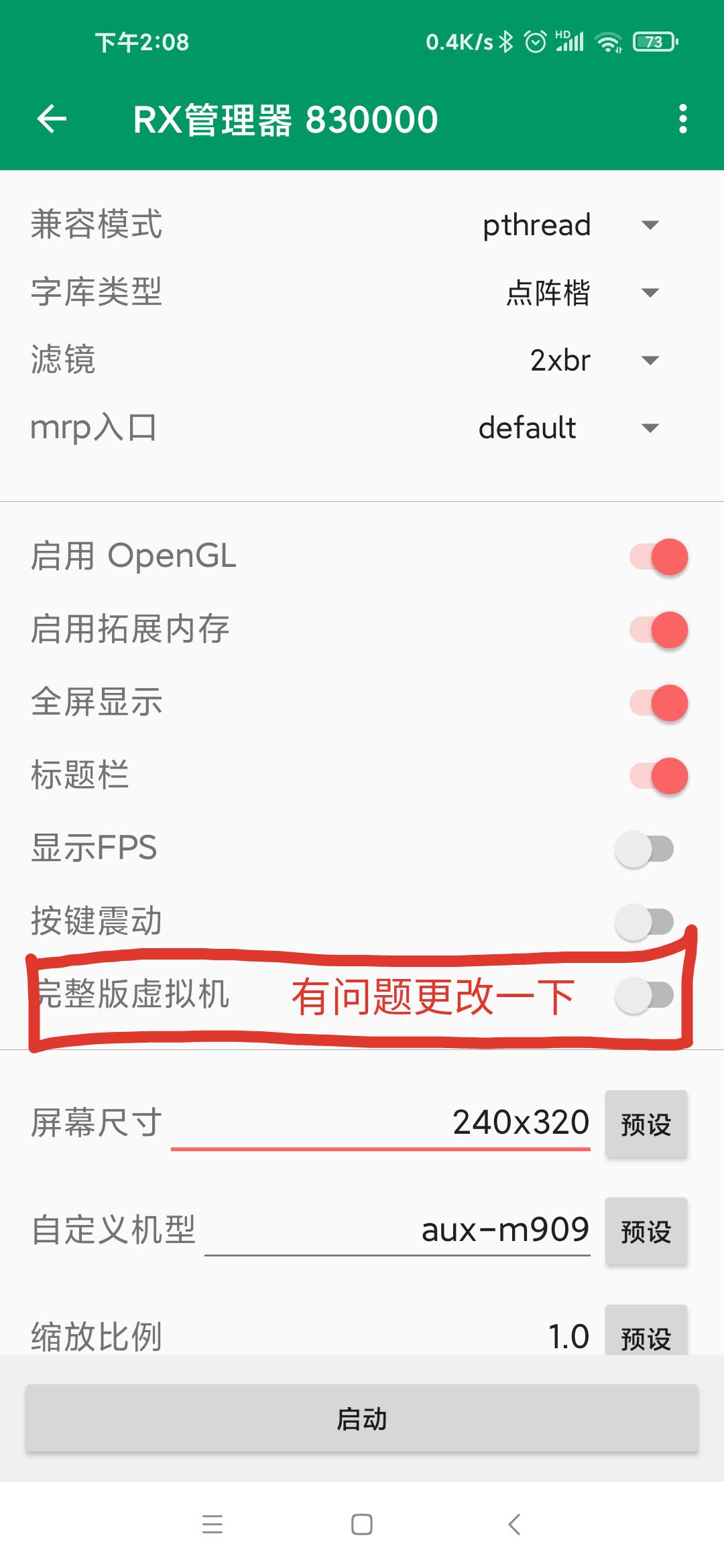Expand the 兼容模式 pthread dropdown
This screenshot has height=1568, width=724.
click(x=571, y=225)
